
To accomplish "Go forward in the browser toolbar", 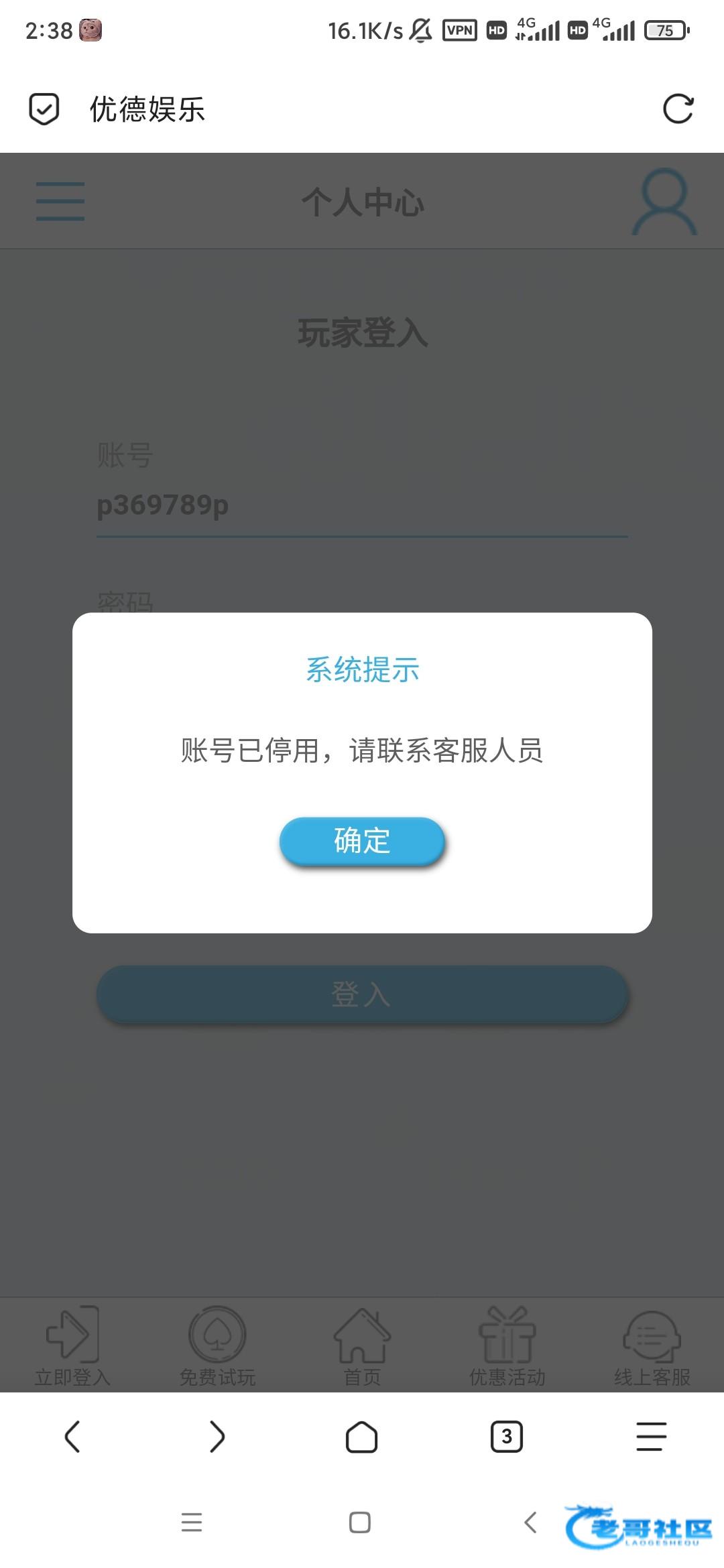I will [217, 1437].
